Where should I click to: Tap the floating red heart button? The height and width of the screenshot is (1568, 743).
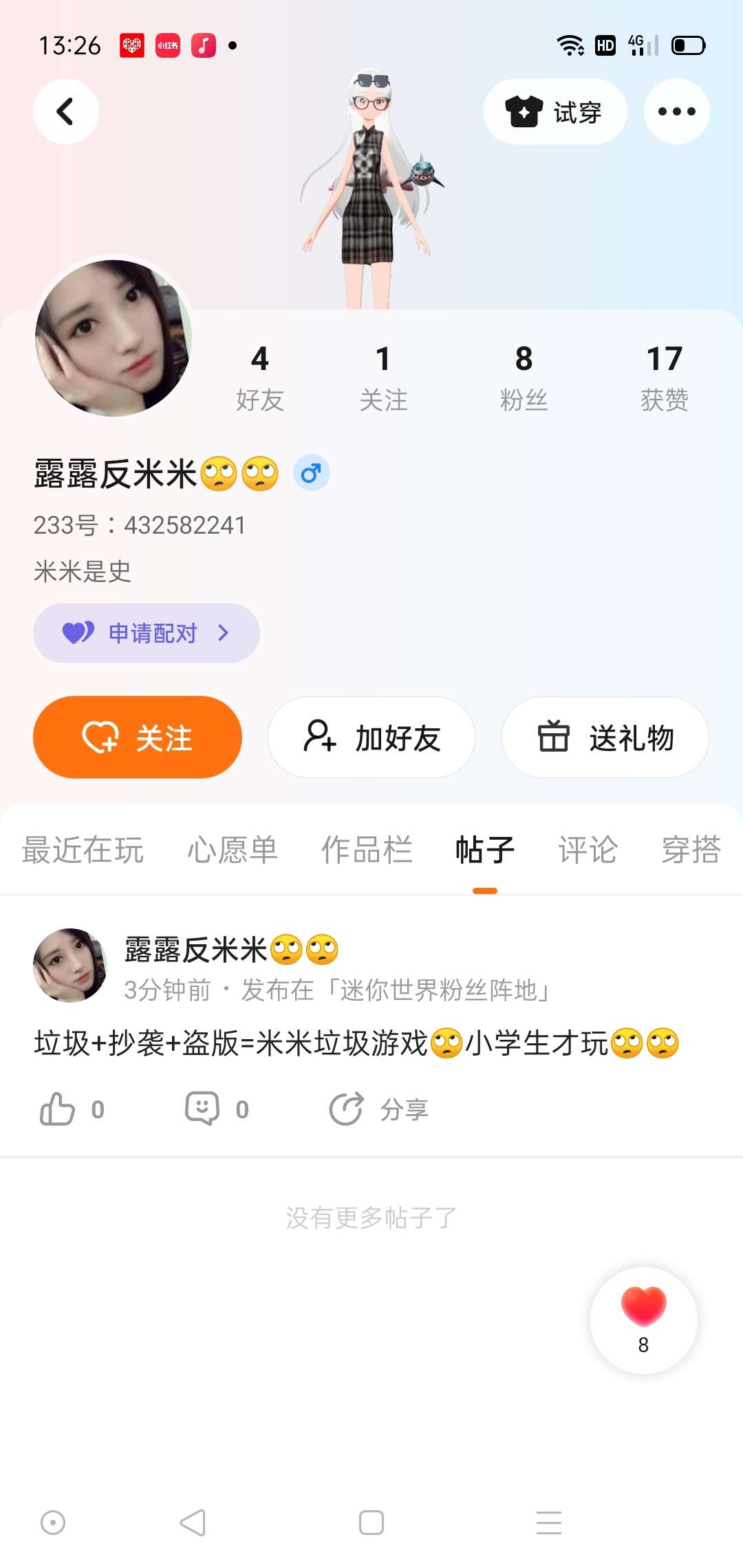(x=643, y=1319)
